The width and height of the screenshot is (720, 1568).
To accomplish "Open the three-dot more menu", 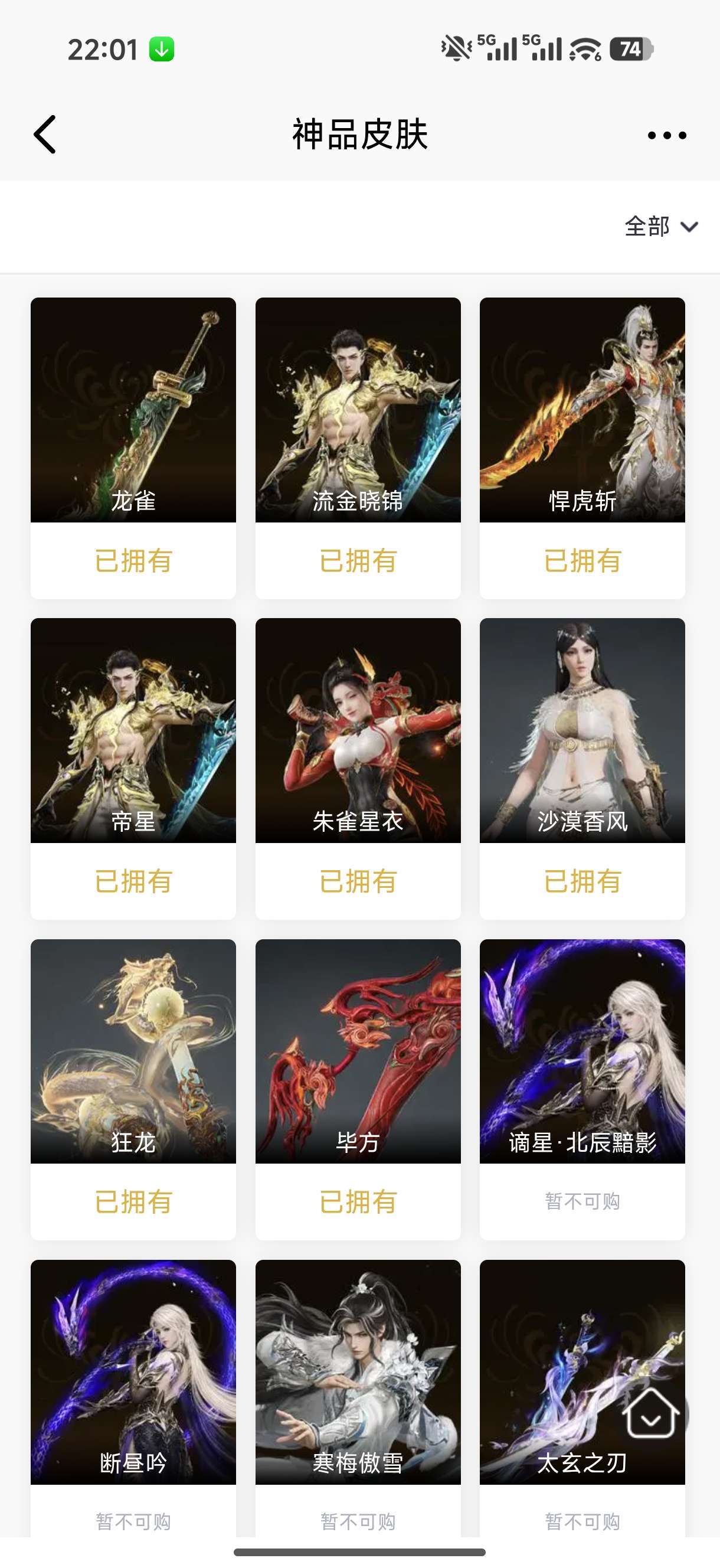I will click(x=666, y=135).
